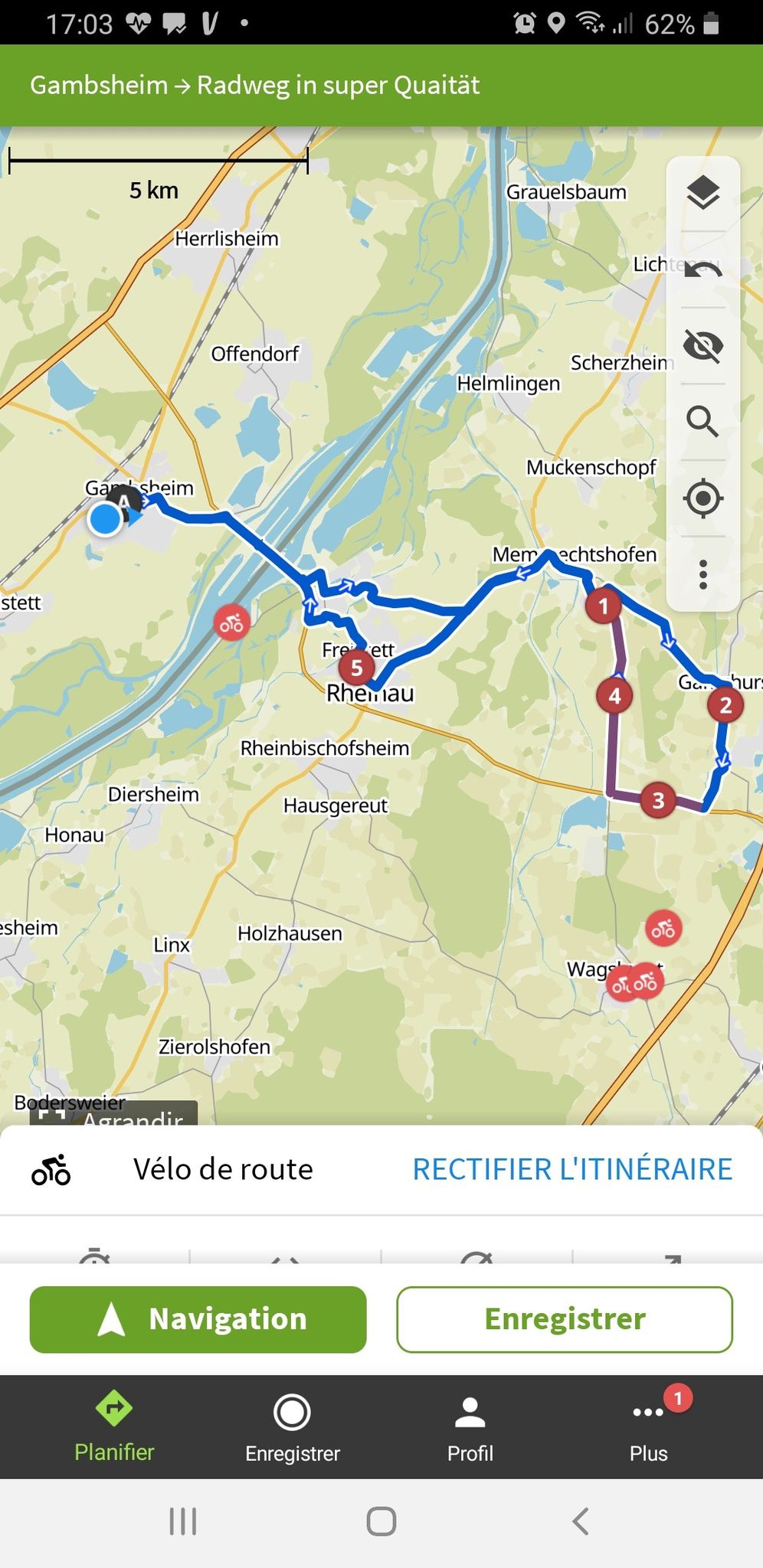Open the Enregistrer tab in bottom bar

pyautogui.click(x=292, y=1428)
